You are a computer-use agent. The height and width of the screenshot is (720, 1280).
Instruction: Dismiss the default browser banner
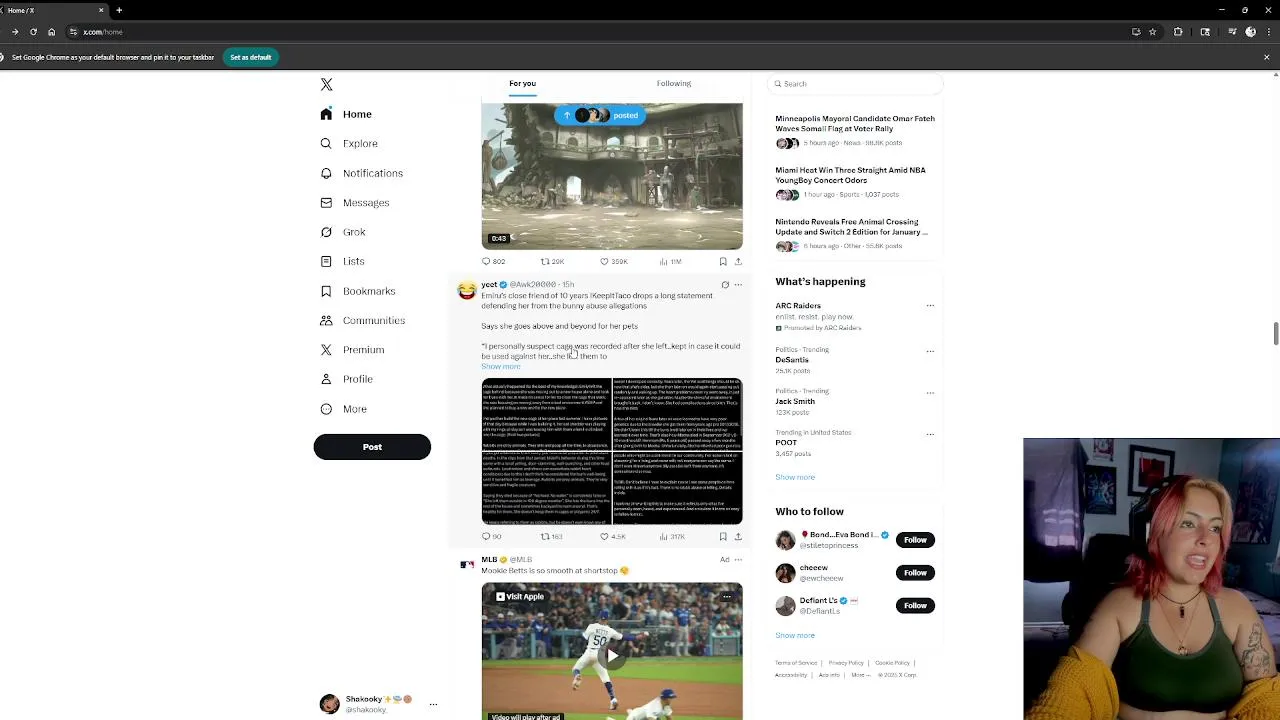(x=1266, y=57)
